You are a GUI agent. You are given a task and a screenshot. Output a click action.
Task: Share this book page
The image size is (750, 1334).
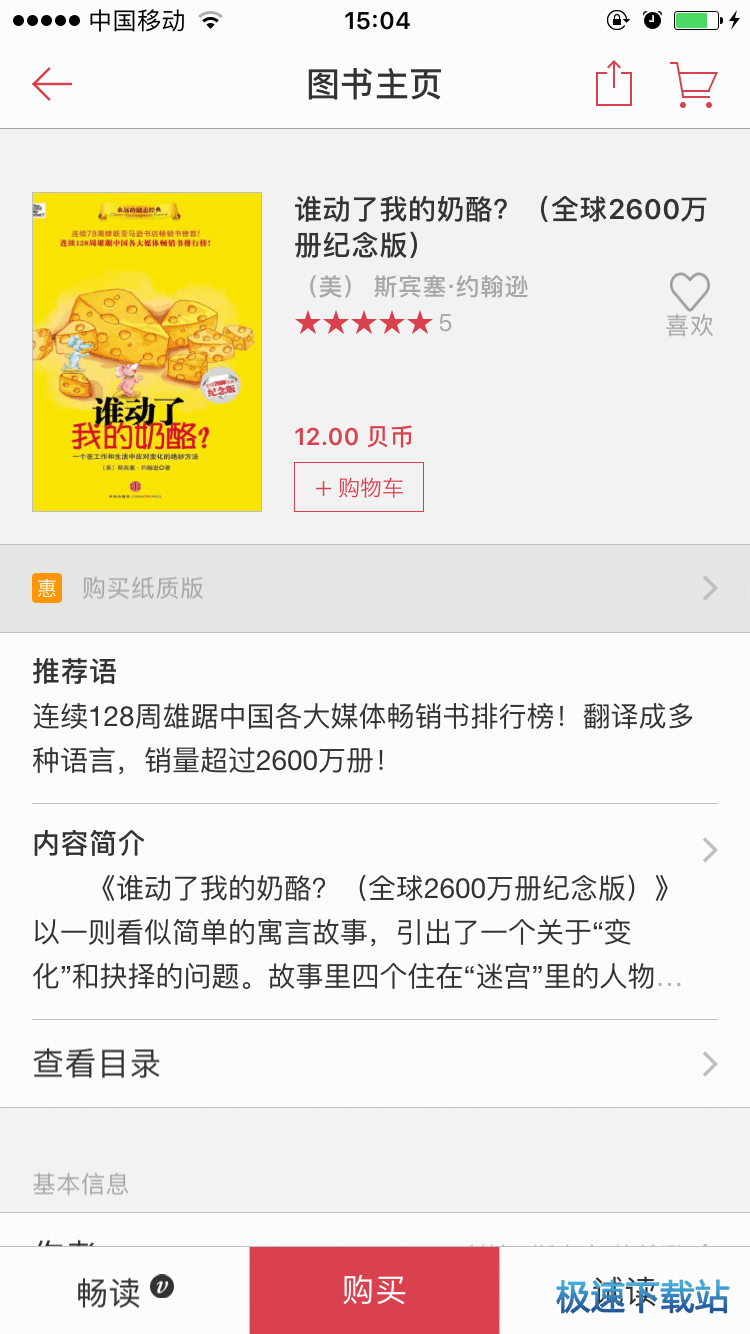point(614,84)
